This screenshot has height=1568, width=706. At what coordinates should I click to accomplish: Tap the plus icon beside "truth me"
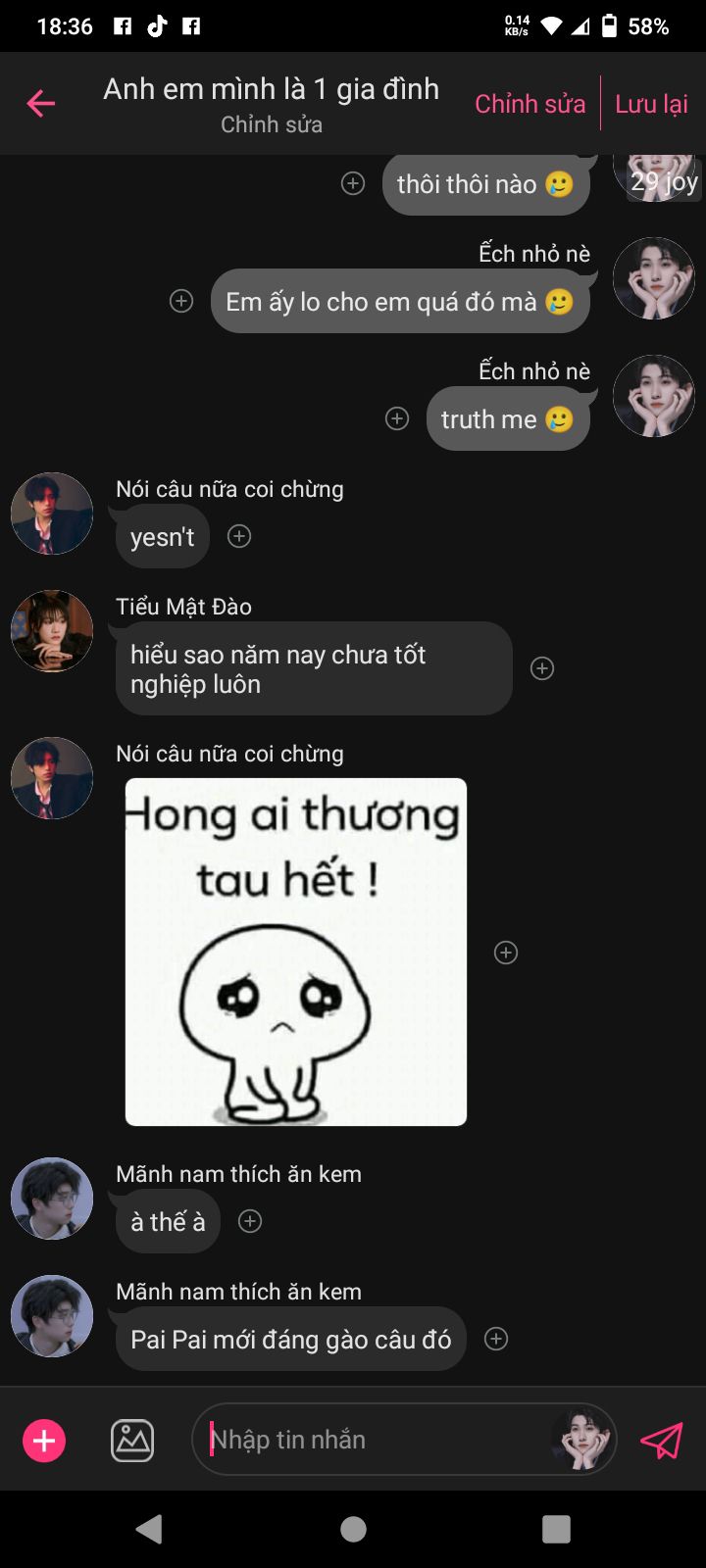pyautogui.click(x=397, y=419)
